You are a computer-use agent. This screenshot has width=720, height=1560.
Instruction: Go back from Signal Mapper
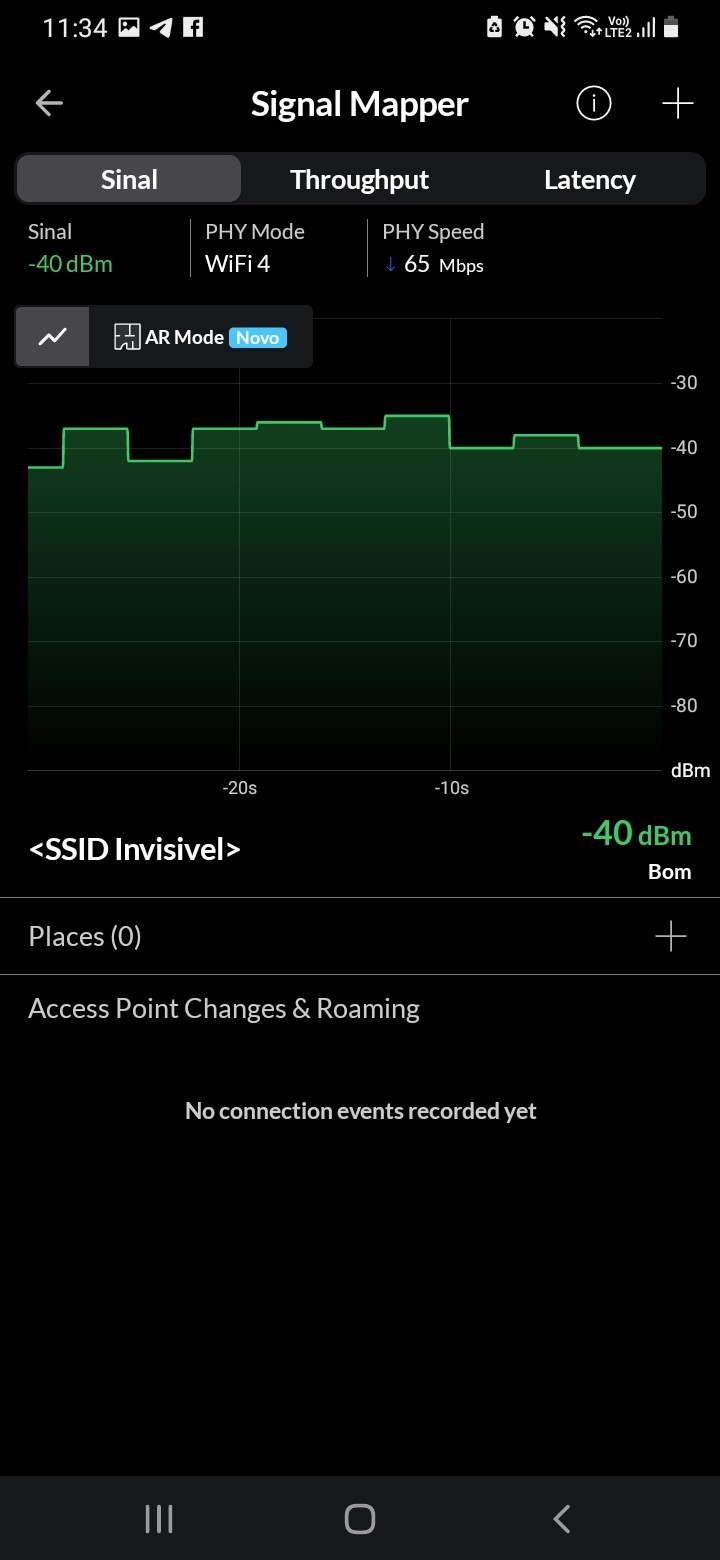click(49, 103)
